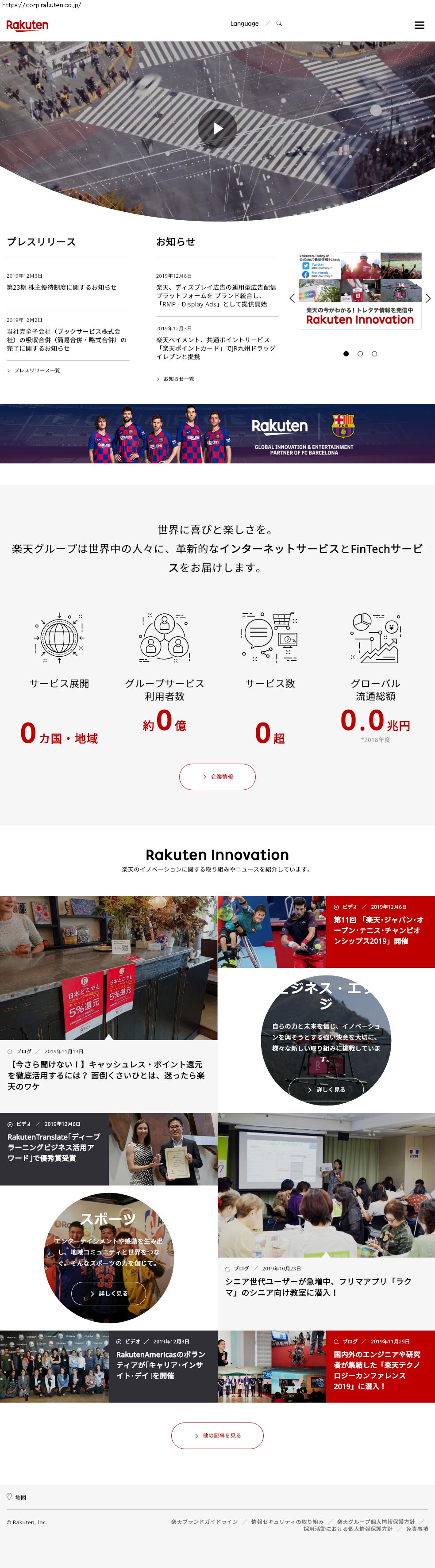This screenshot has height=1568, width=435.
Task: Open お知らせ一覧 link
Action: coord(178,379)
